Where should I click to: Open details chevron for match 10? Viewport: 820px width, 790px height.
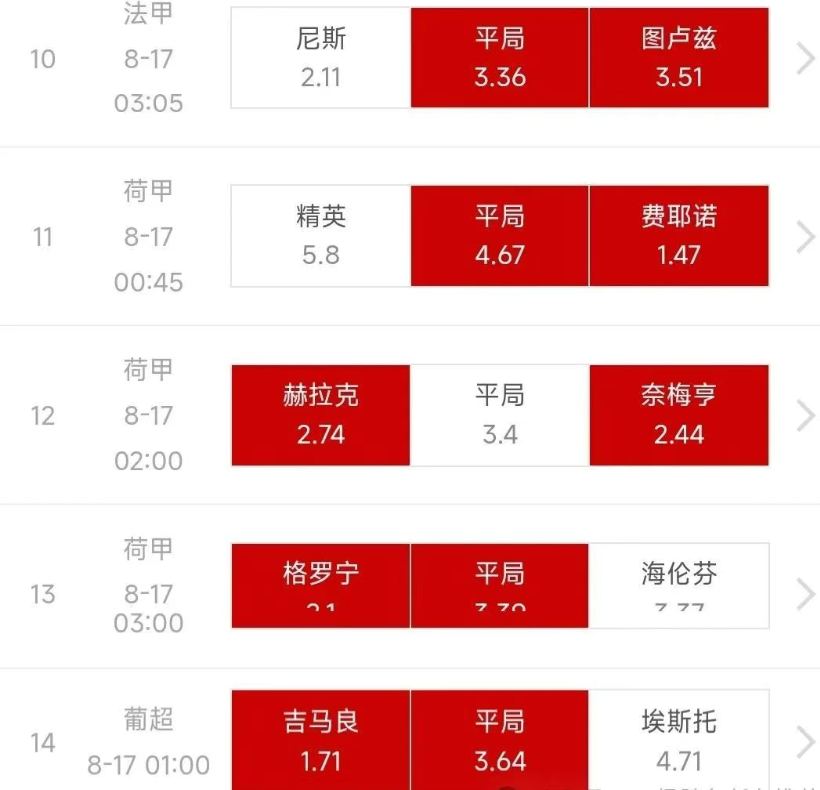[x=805, y=59]
